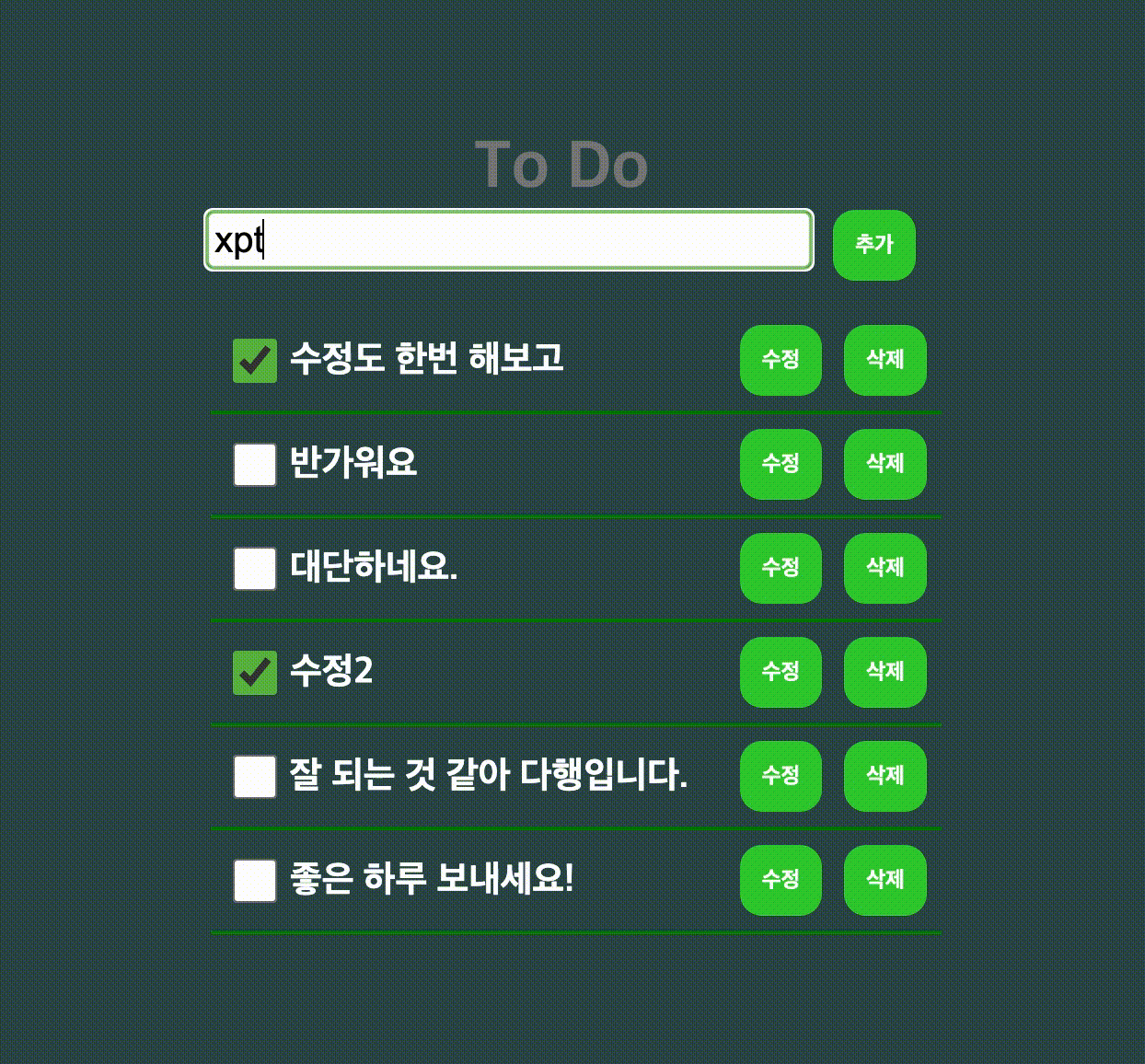The height and width of the screenshot is (1064, 1145).
Task: Delete the 대단하네요. item
Action: (885, 568)
